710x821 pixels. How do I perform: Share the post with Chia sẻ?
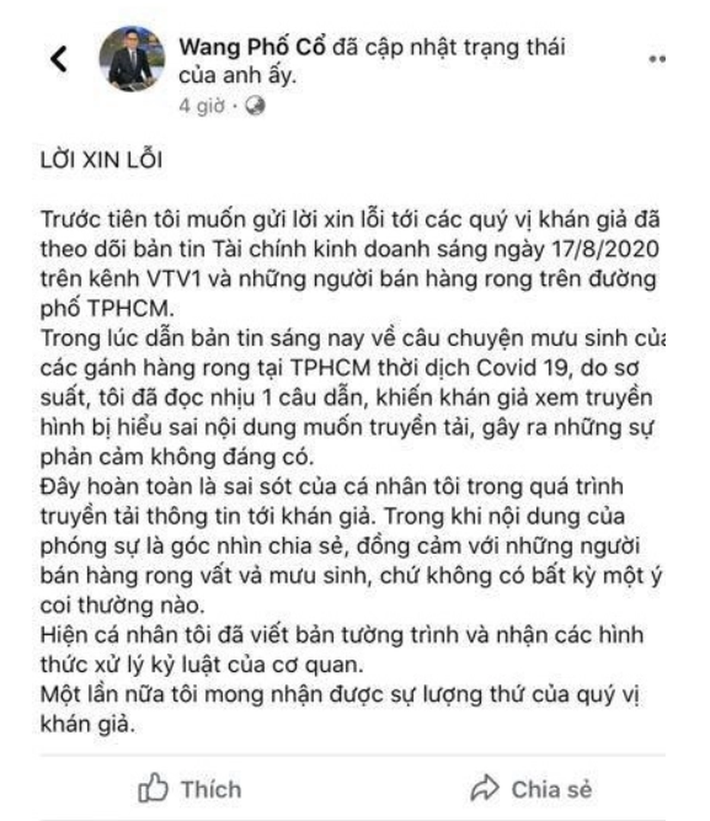(531, 788)
